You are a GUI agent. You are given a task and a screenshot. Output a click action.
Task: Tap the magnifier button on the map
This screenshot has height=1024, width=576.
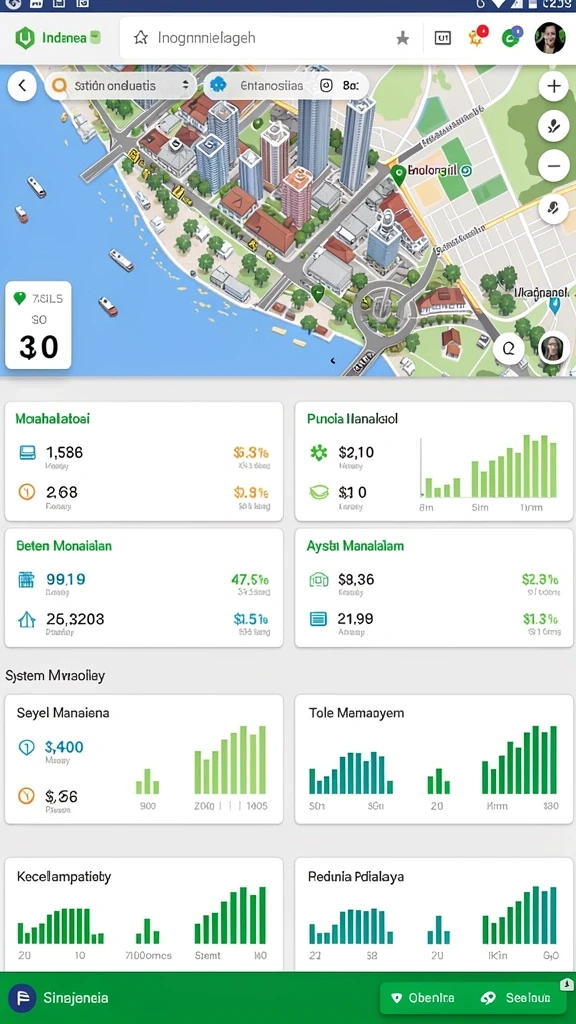click(509, 349)
